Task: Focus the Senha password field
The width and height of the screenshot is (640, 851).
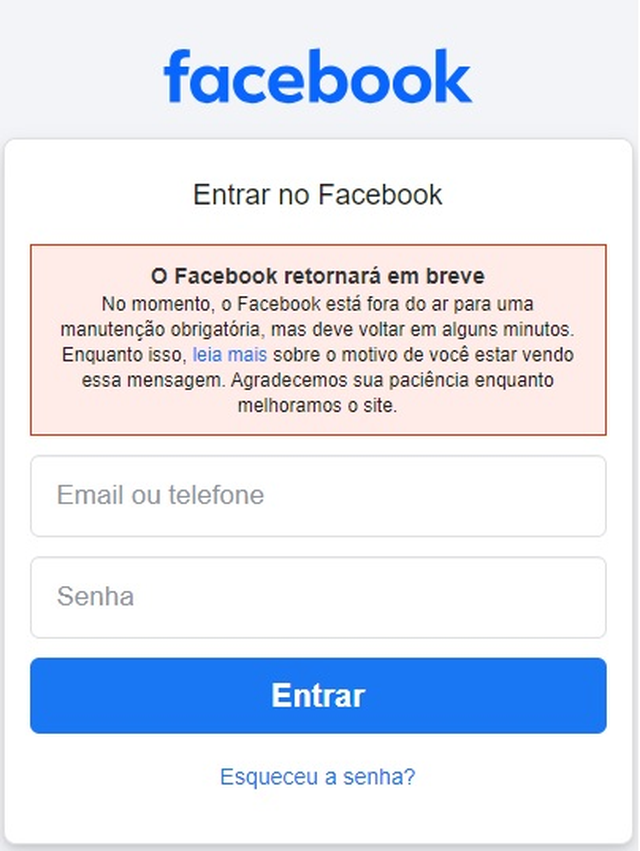Action: pos(318,597)
